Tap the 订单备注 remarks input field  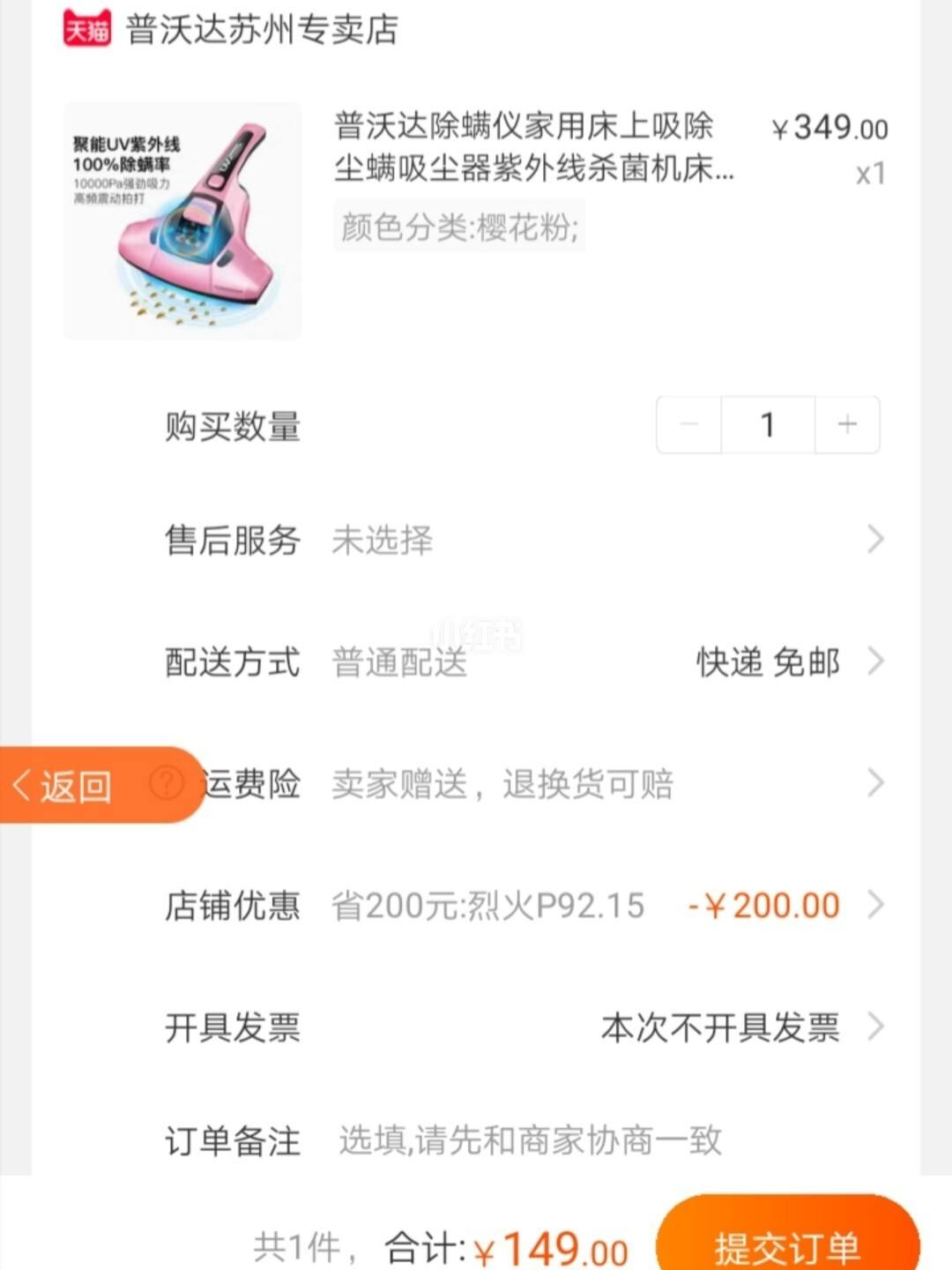527,1141
